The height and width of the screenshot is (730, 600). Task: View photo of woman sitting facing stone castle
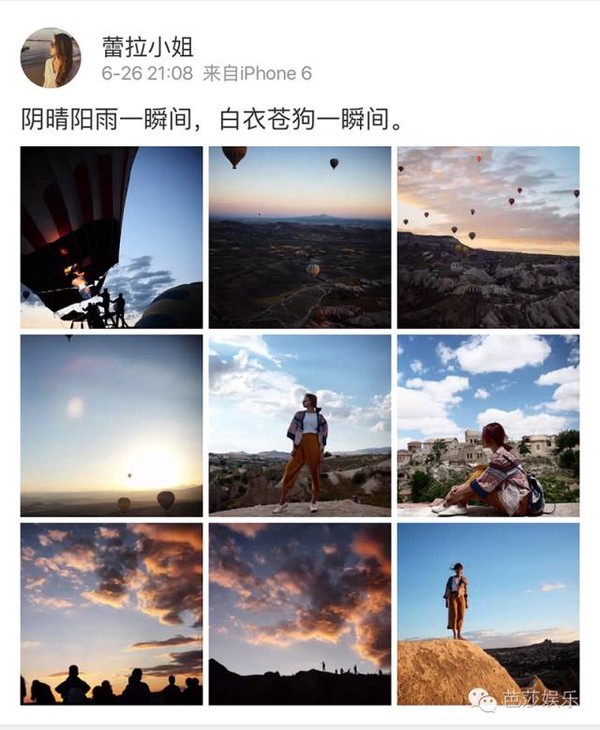[487, 425]
